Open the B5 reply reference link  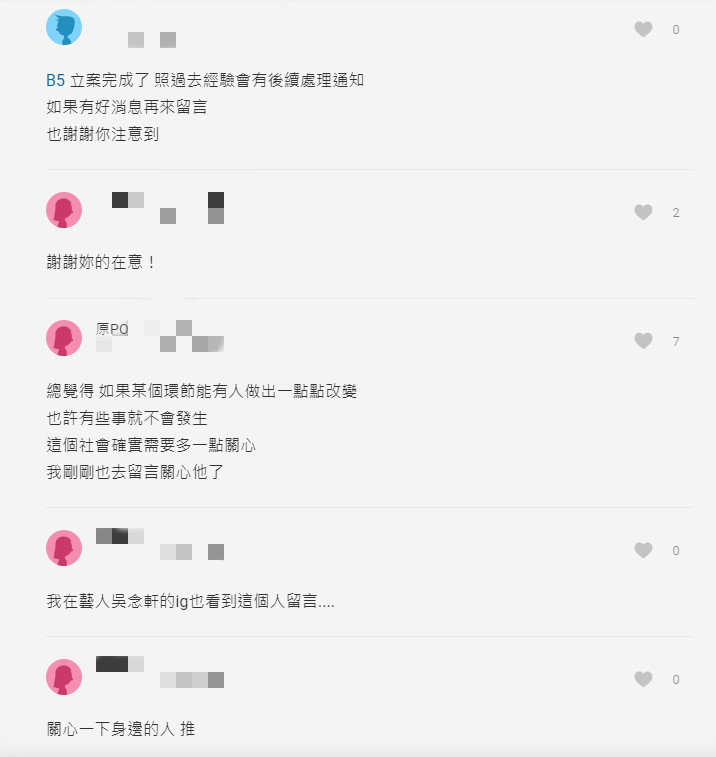pyautogui.click(x=55, y=79)
